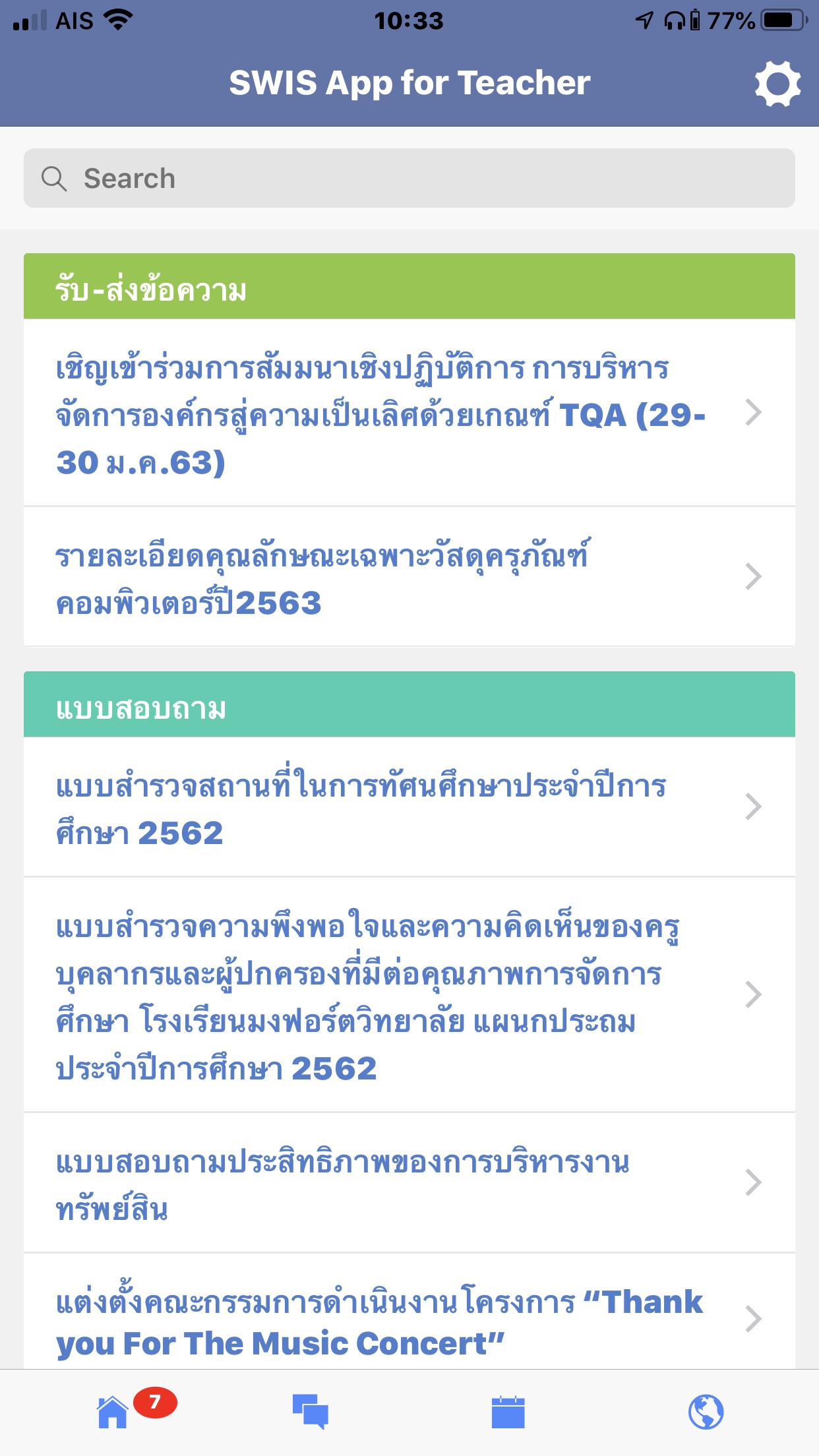819x1456 pixels.
Task: Switch to the home tab
Action: (x=113, y=1412)
